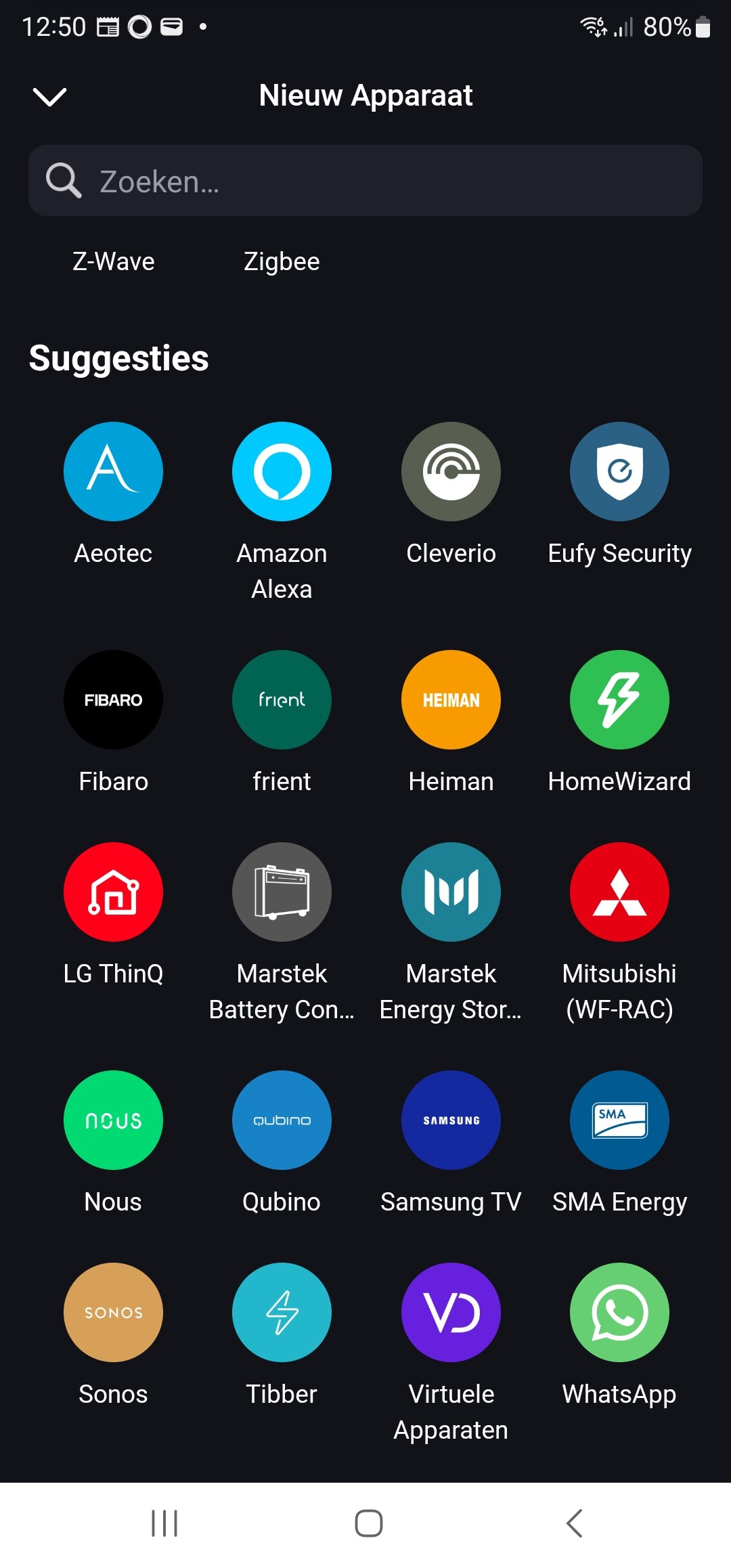
Task: Open the Aeotec brand
Action: pyautogui.click(x=113, y=472)
